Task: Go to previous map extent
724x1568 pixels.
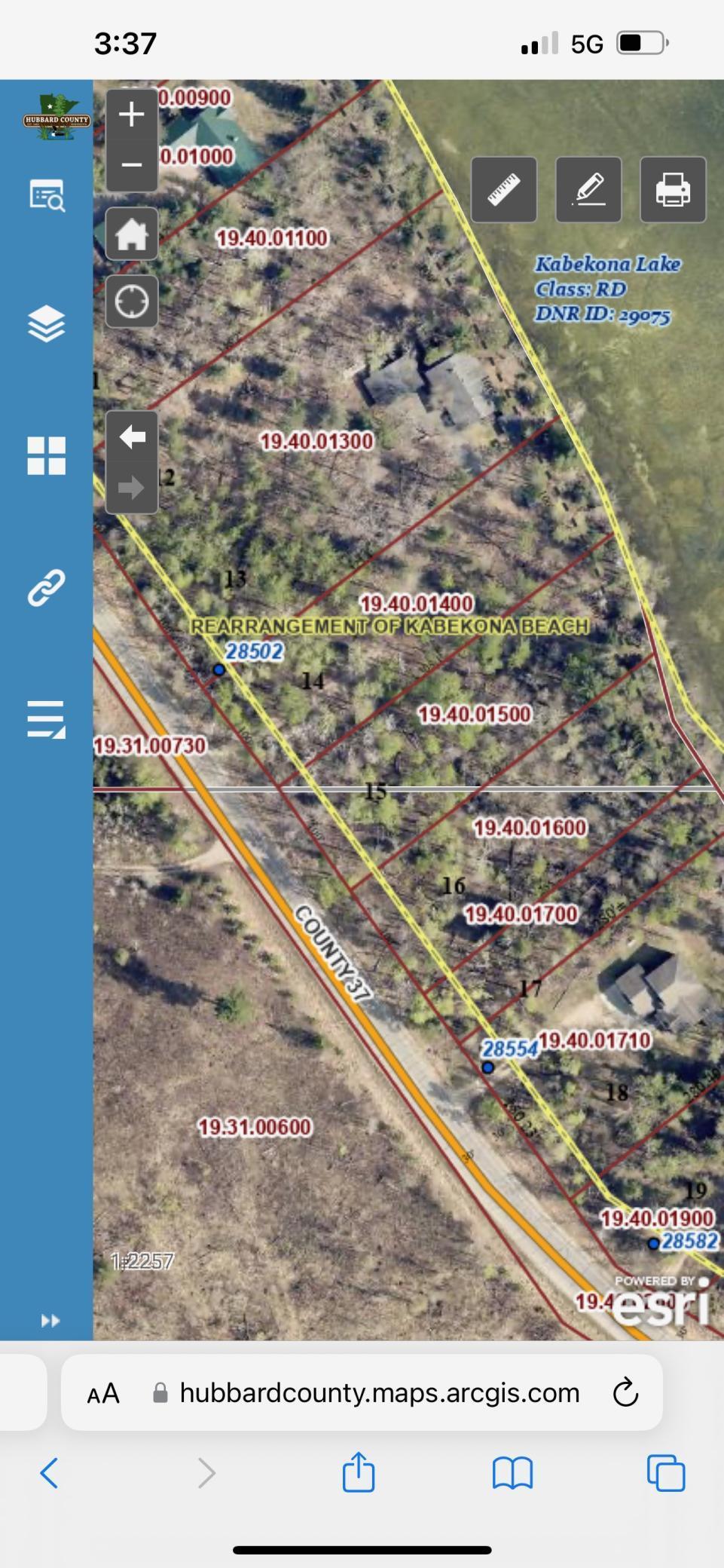Action: [x=132, y=437]
